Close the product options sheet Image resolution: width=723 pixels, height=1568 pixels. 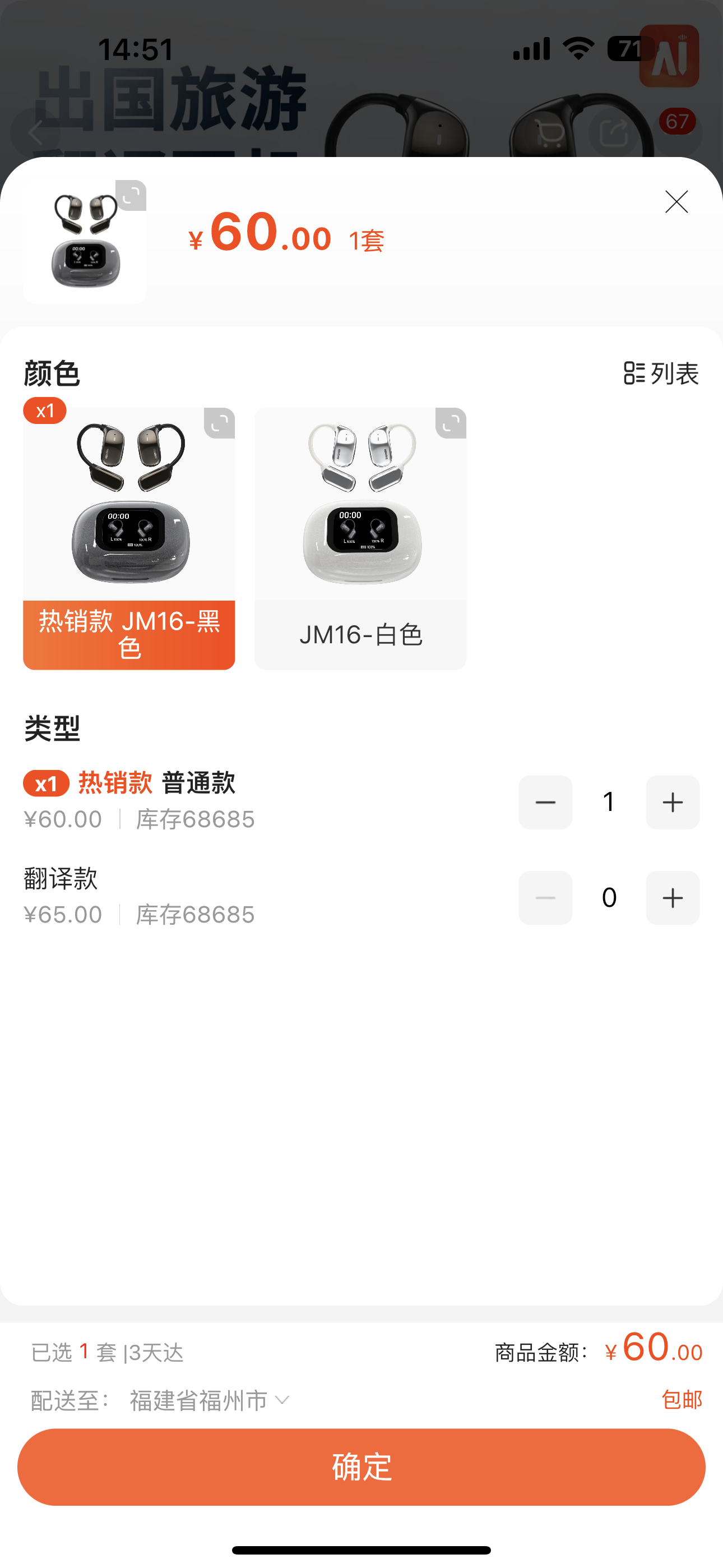tap(676, 202)
